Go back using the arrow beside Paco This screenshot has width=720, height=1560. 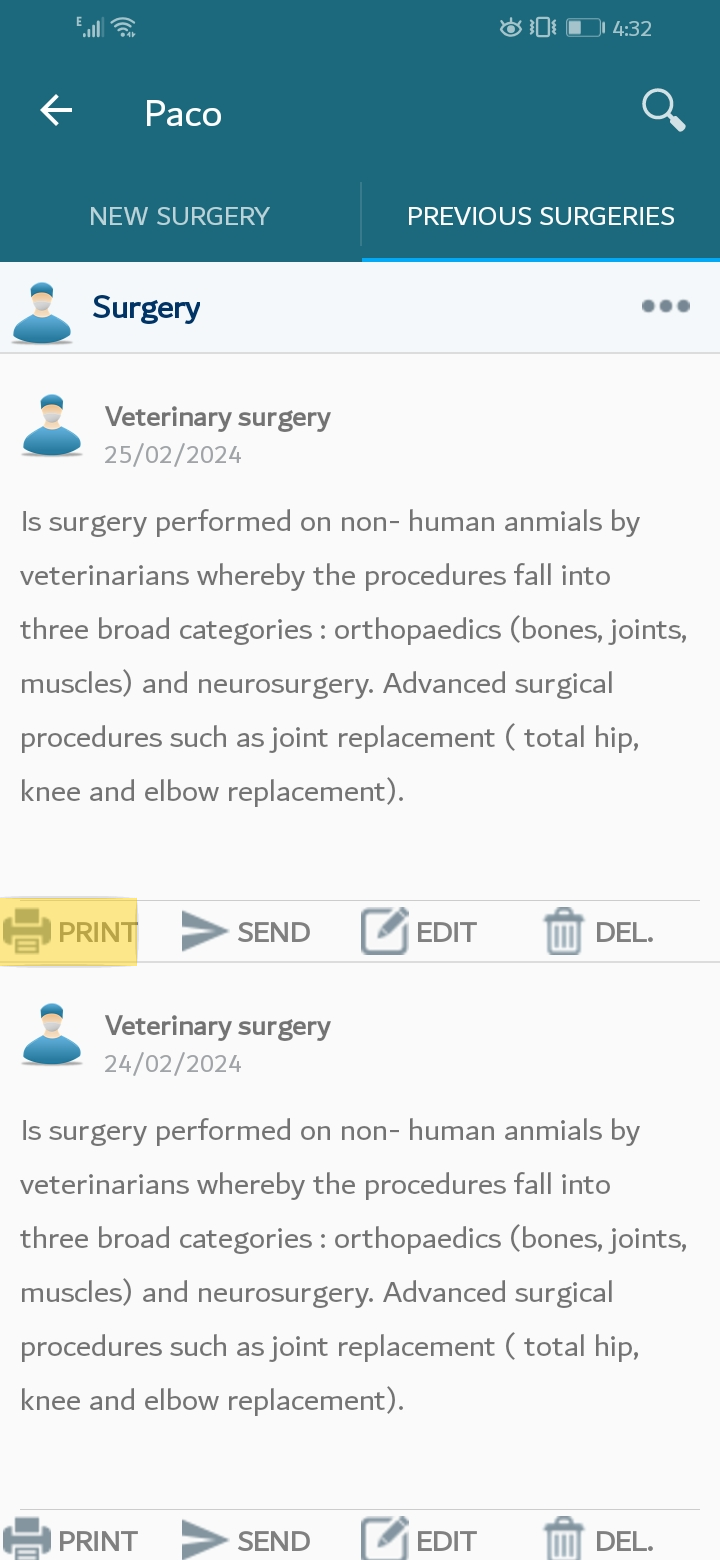[x=56, y=111]
